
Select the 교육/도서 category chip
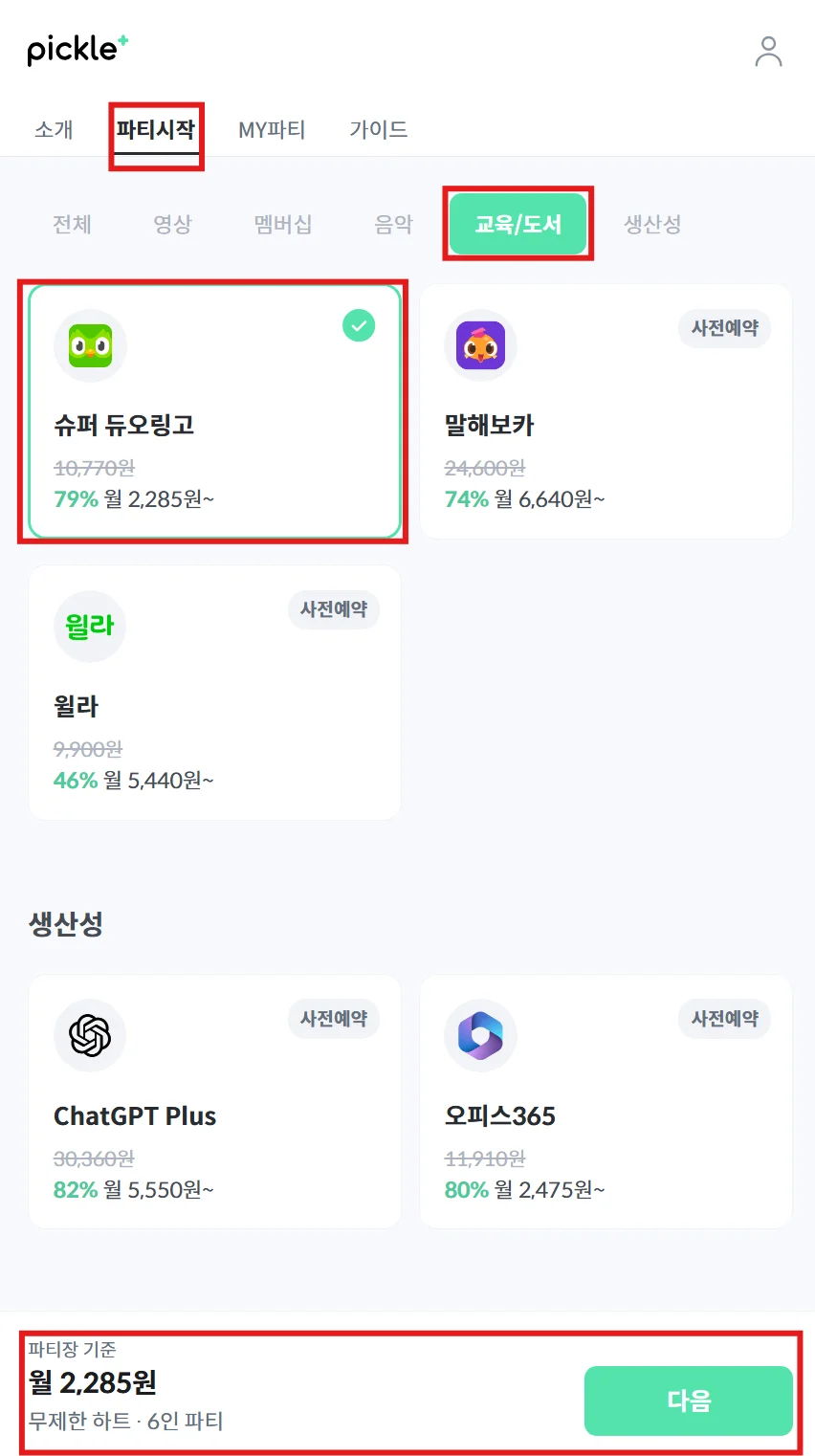point(518,224)
